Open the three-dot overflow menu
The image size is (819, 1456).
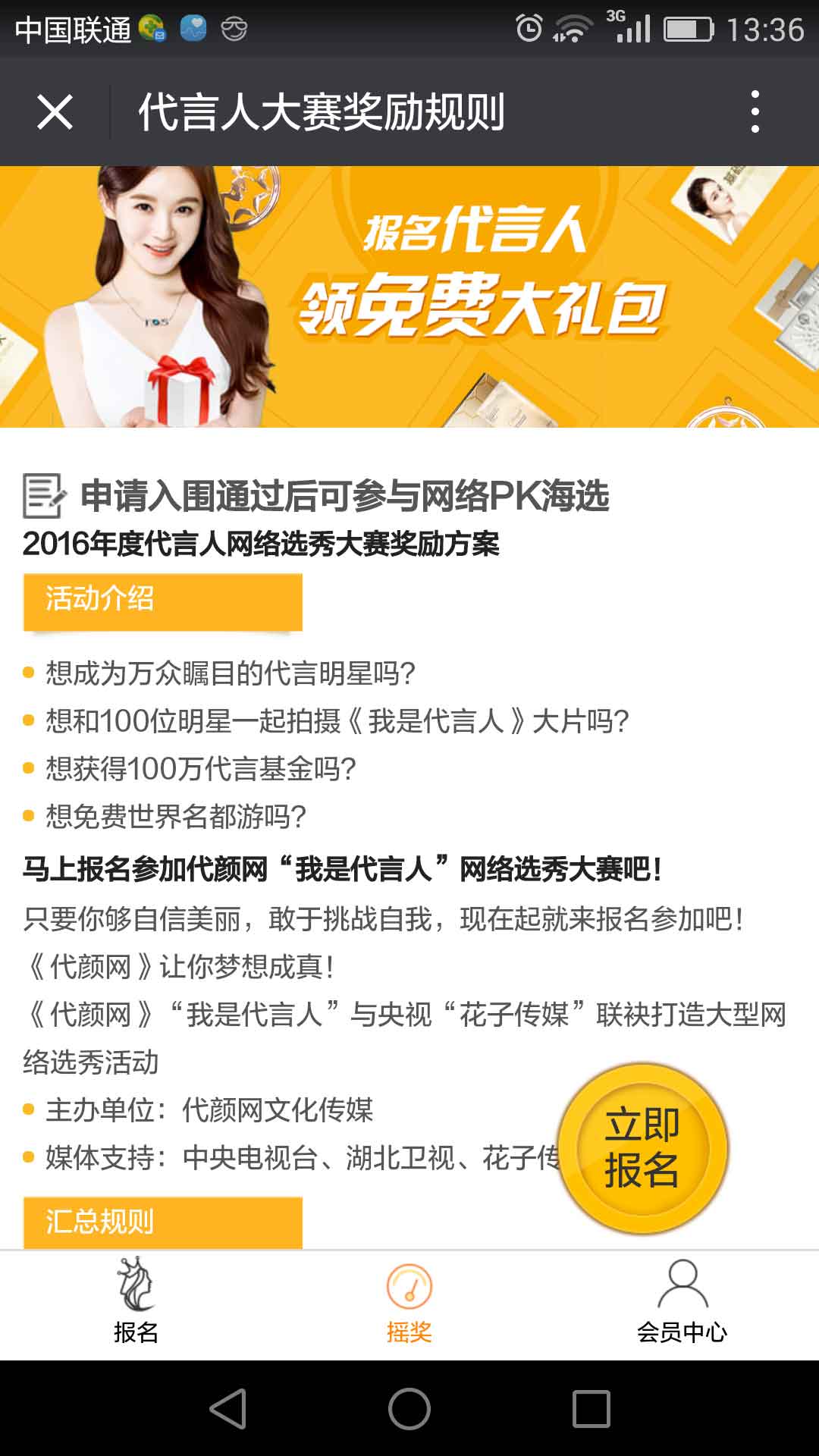[x=755, y=112]
